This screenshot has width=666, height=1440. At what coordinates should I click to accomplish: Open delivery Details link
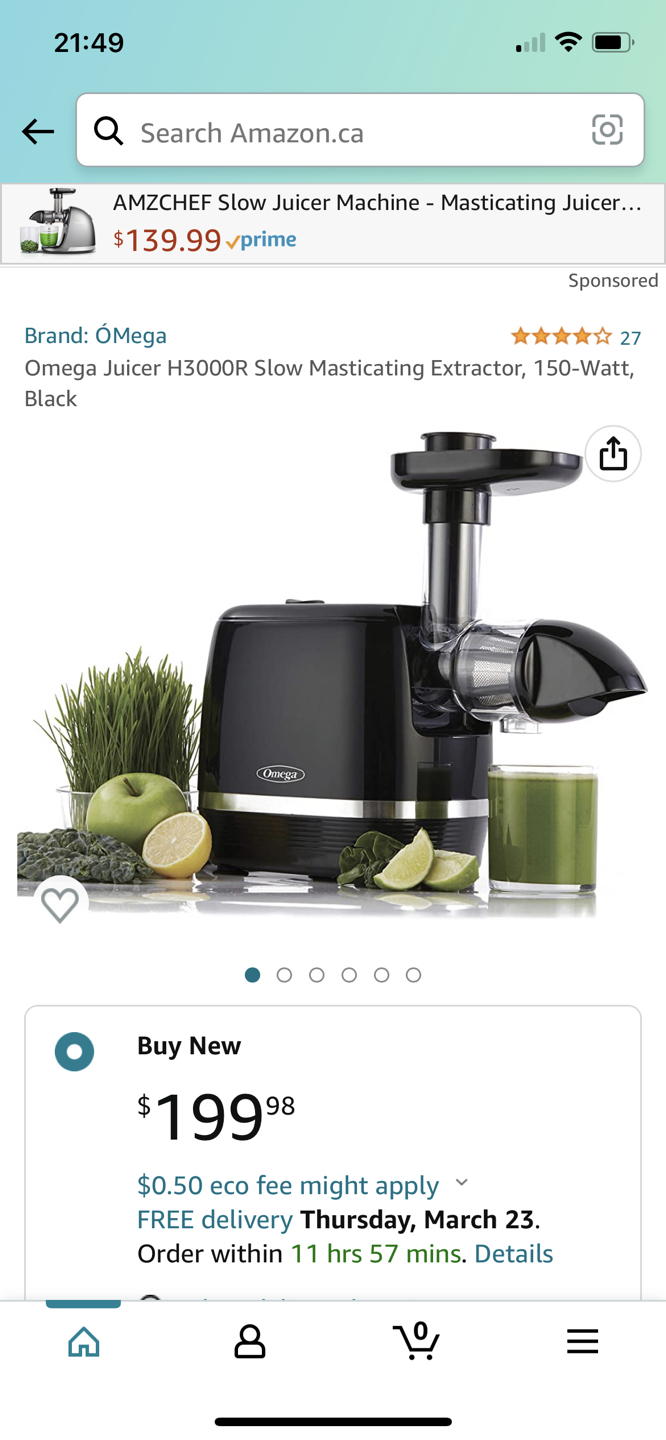[513, 1253]
